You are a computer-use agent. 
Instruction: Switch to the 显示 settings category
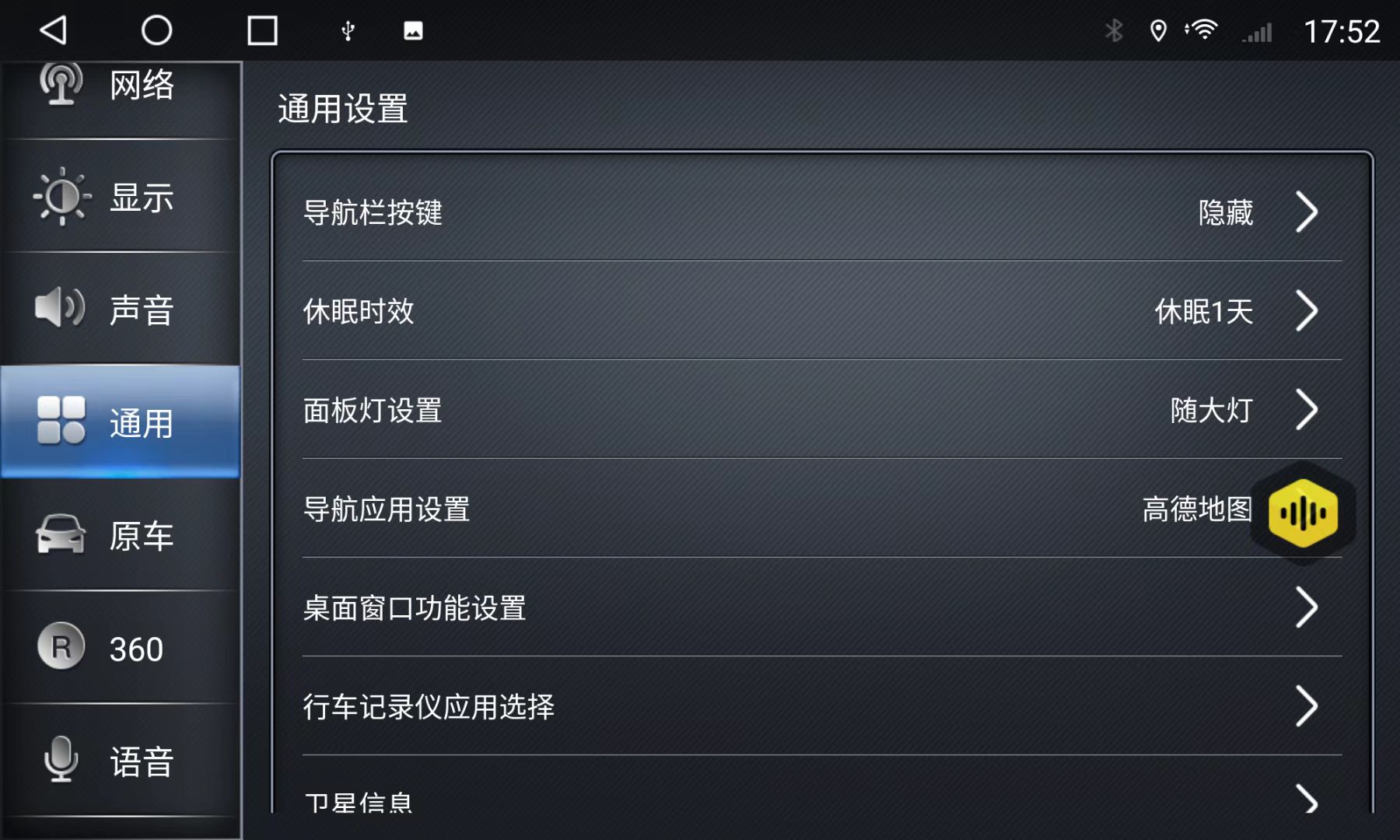[121, 197]
